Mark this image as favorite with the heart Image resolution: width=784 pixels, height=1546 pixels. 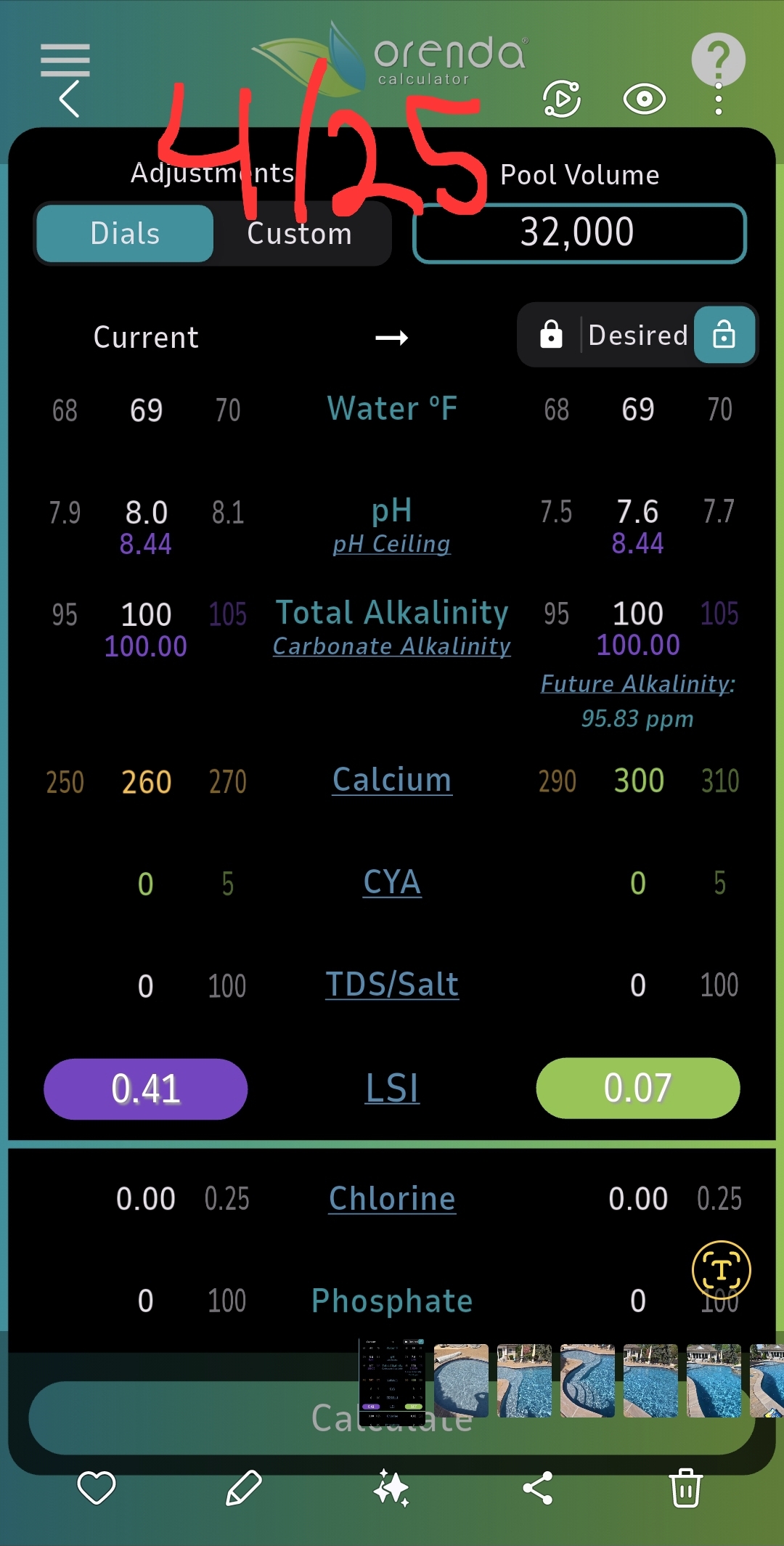(x=97, y=1488)
